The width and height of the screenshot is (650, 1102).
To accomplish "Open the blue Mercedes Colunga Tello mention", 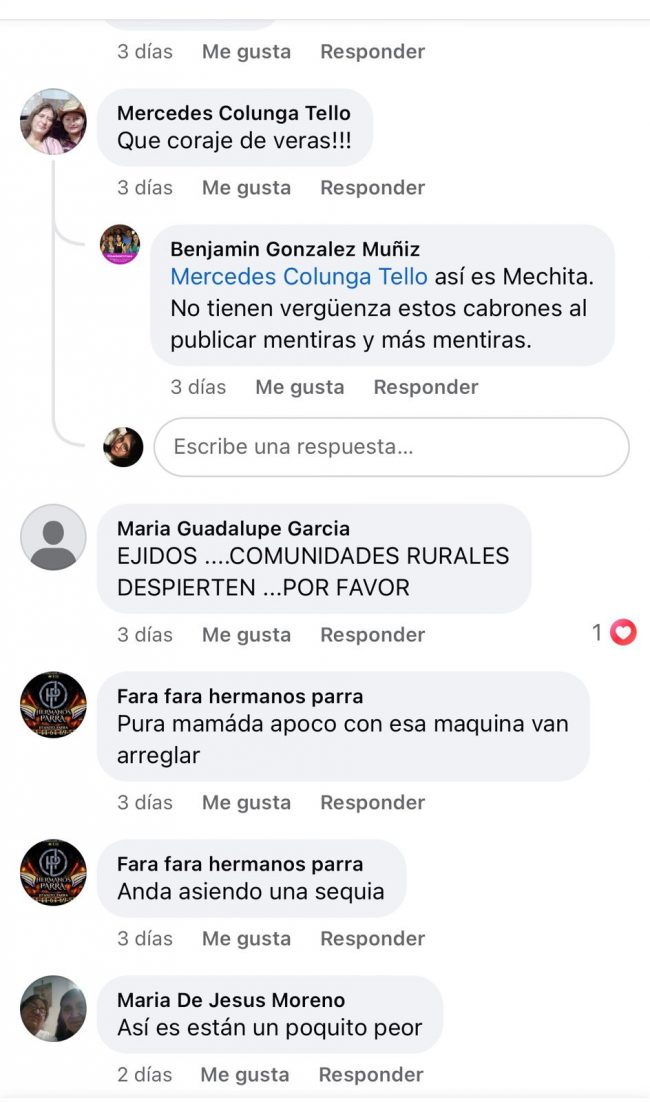I will [299, 277].
